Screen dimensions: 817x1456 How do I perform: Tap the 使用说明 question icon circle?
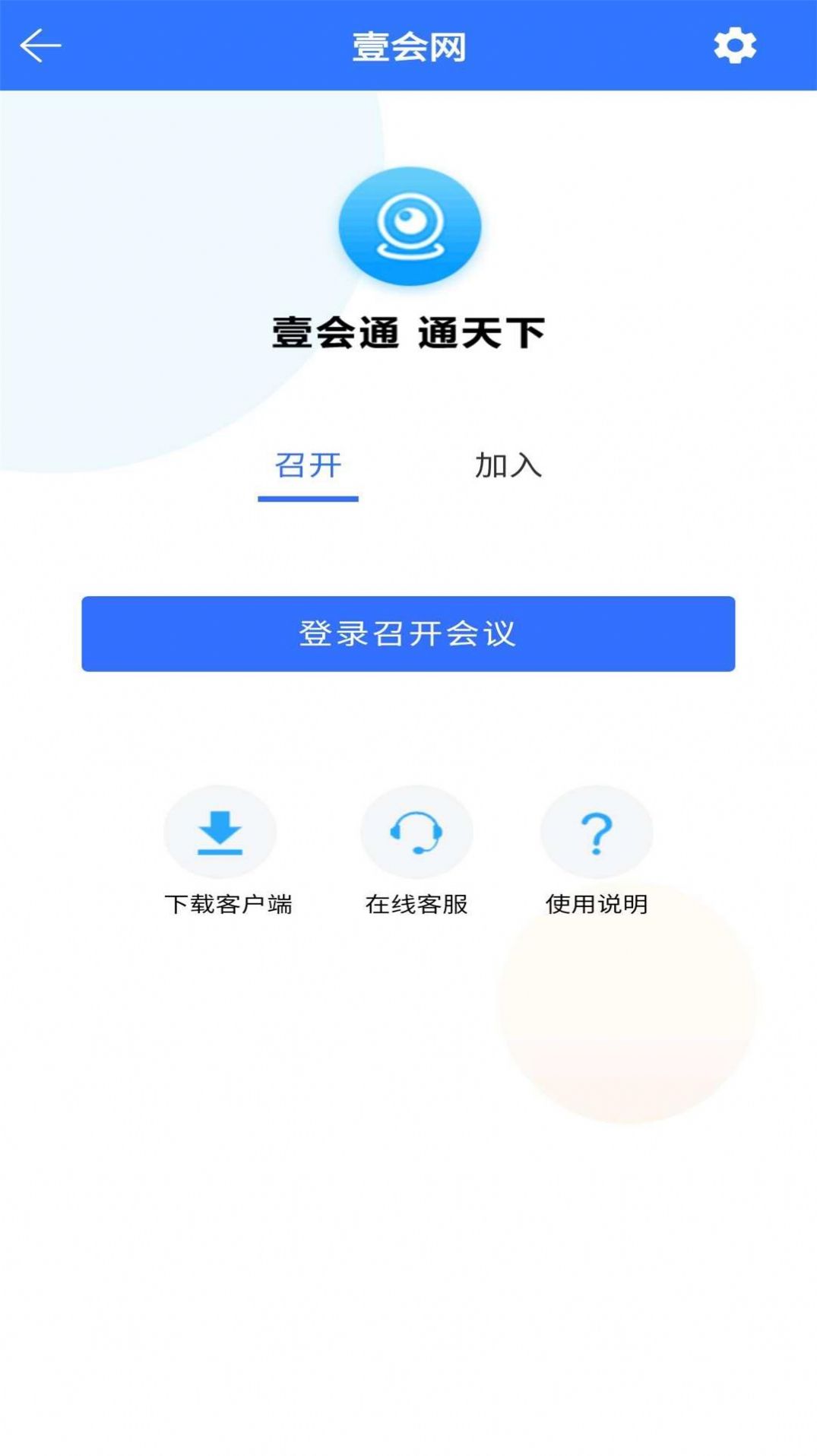click(x=597, y=832)
